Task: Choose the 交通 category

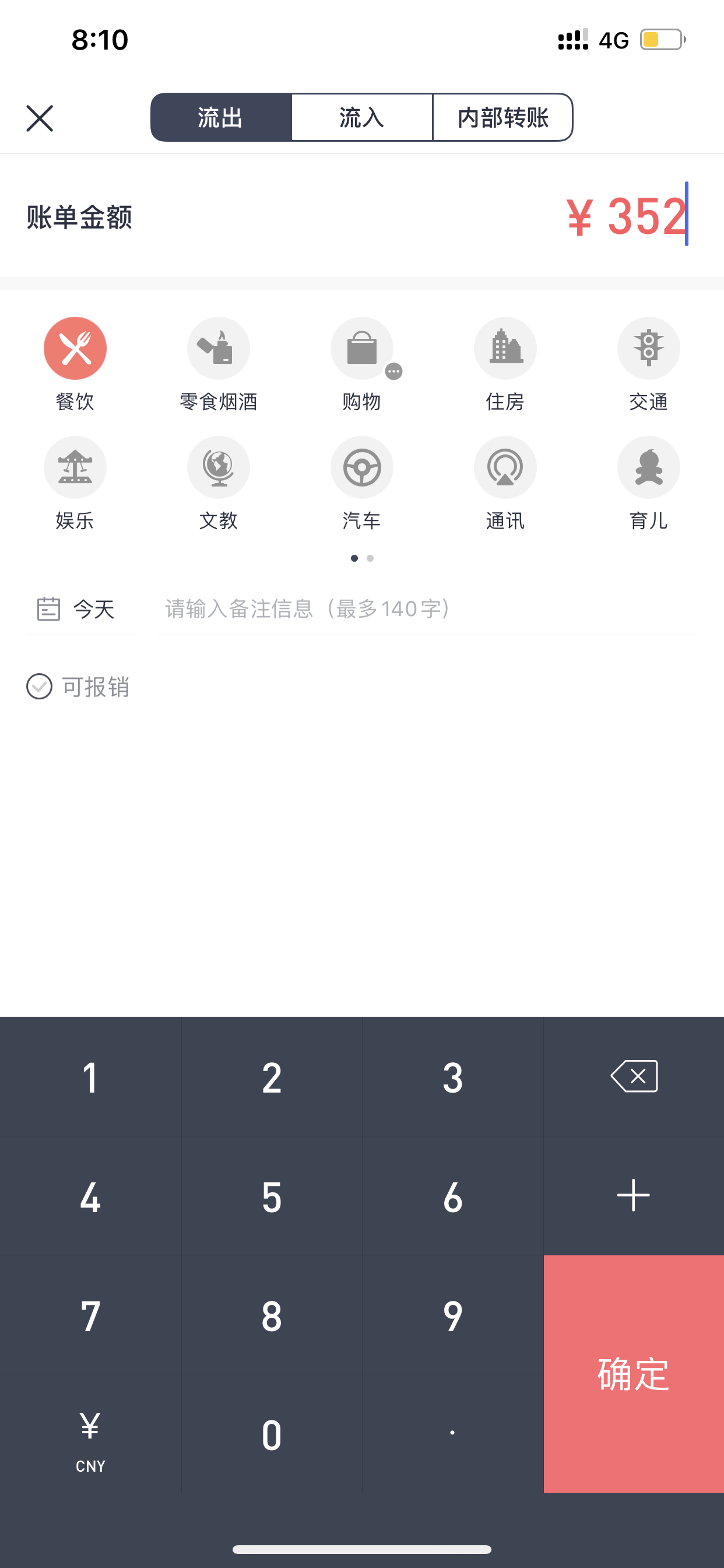Action: [649, 364]
